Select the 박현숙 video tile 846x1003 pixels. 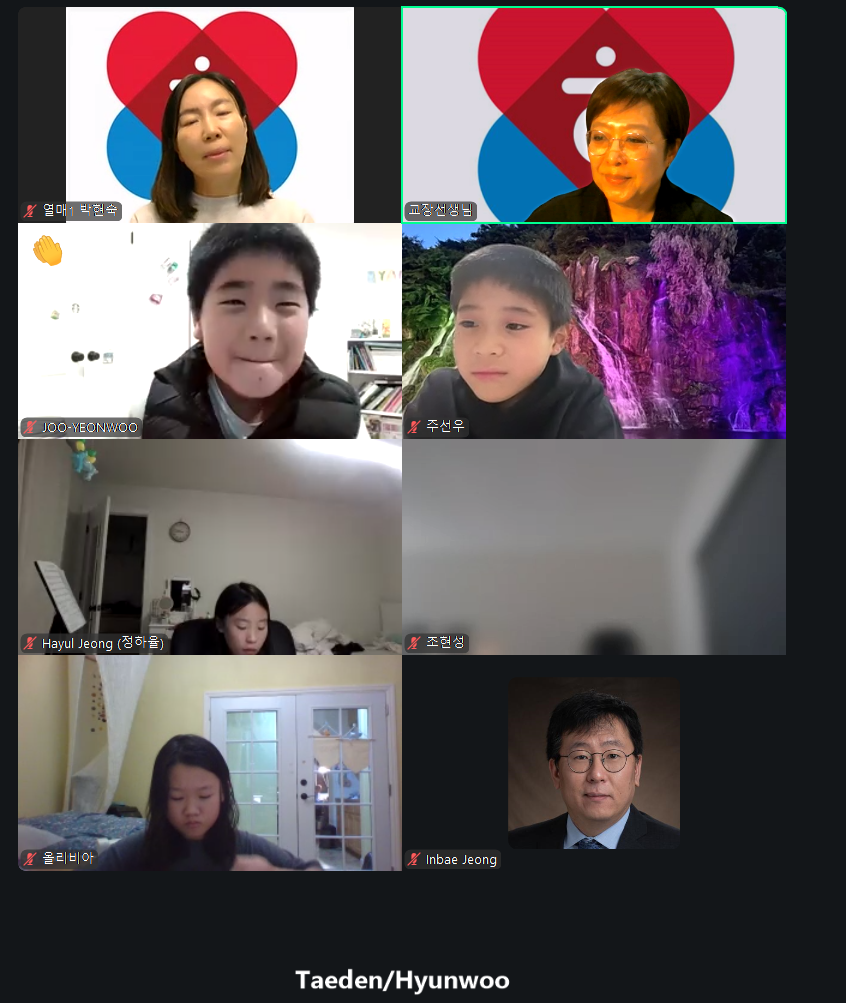[210, 115]
